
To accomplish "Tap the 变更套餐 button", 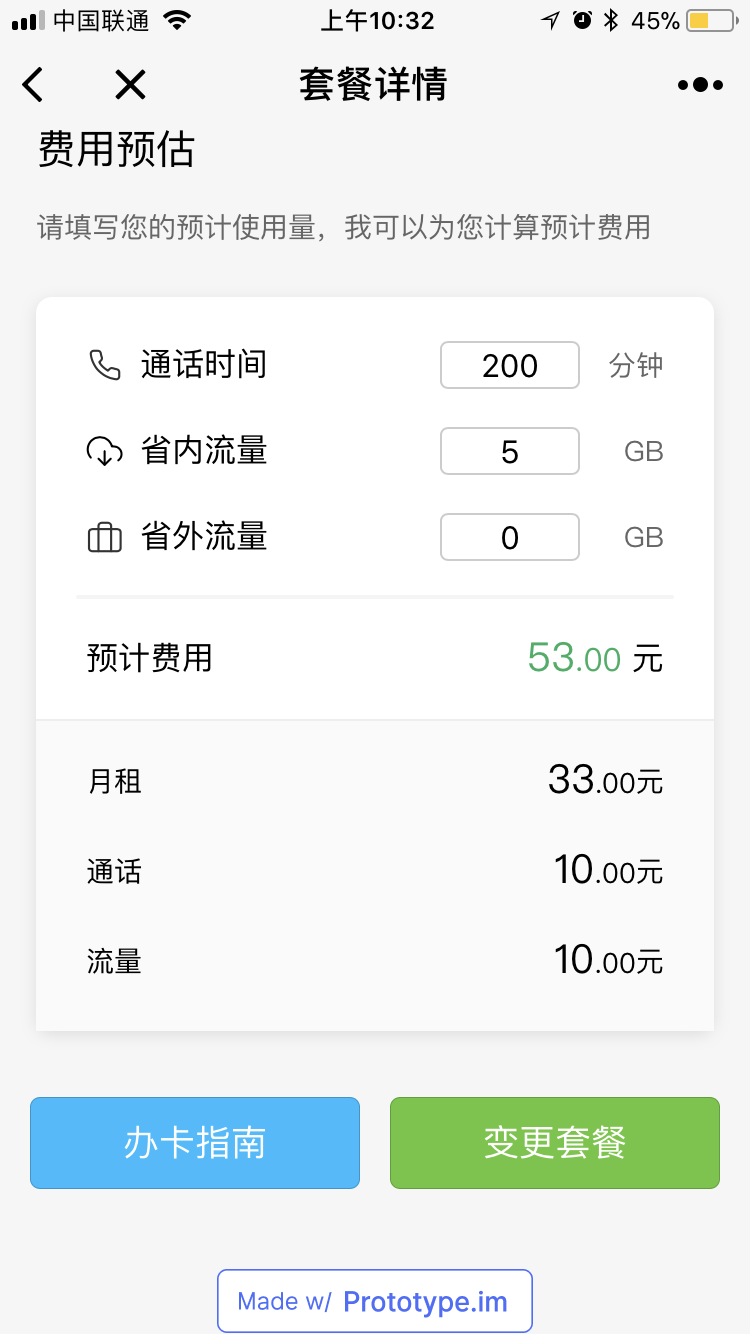I will (555, 1143).
